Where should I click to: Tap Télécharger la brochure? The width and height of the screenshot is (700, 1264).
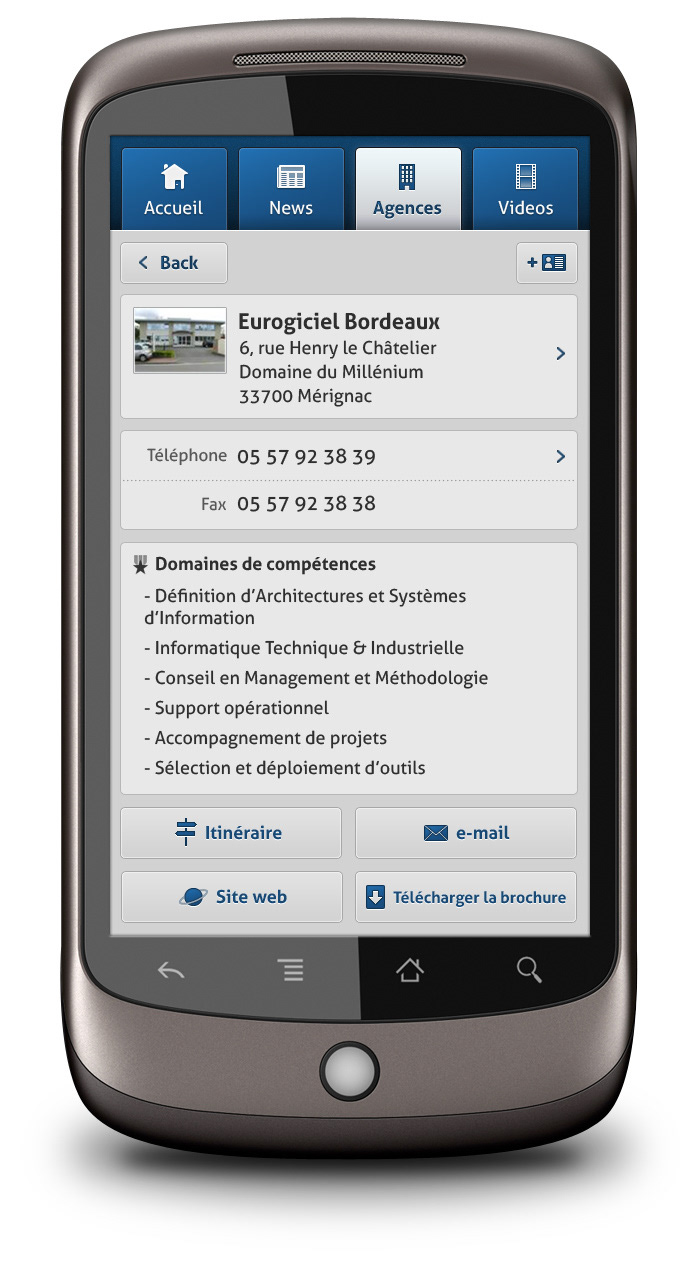point(466,897)
